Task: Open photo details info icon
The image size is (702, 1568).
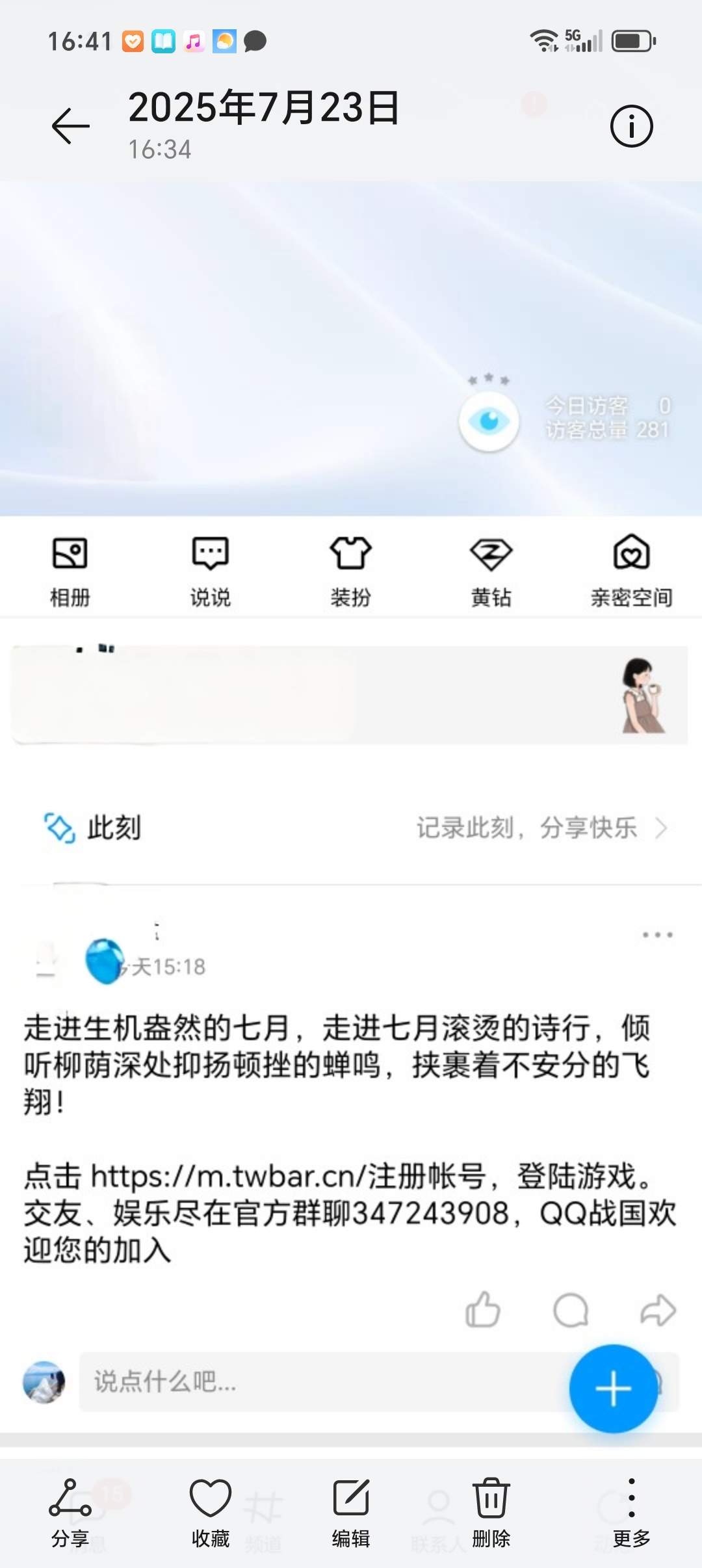Action: [631, 125]
